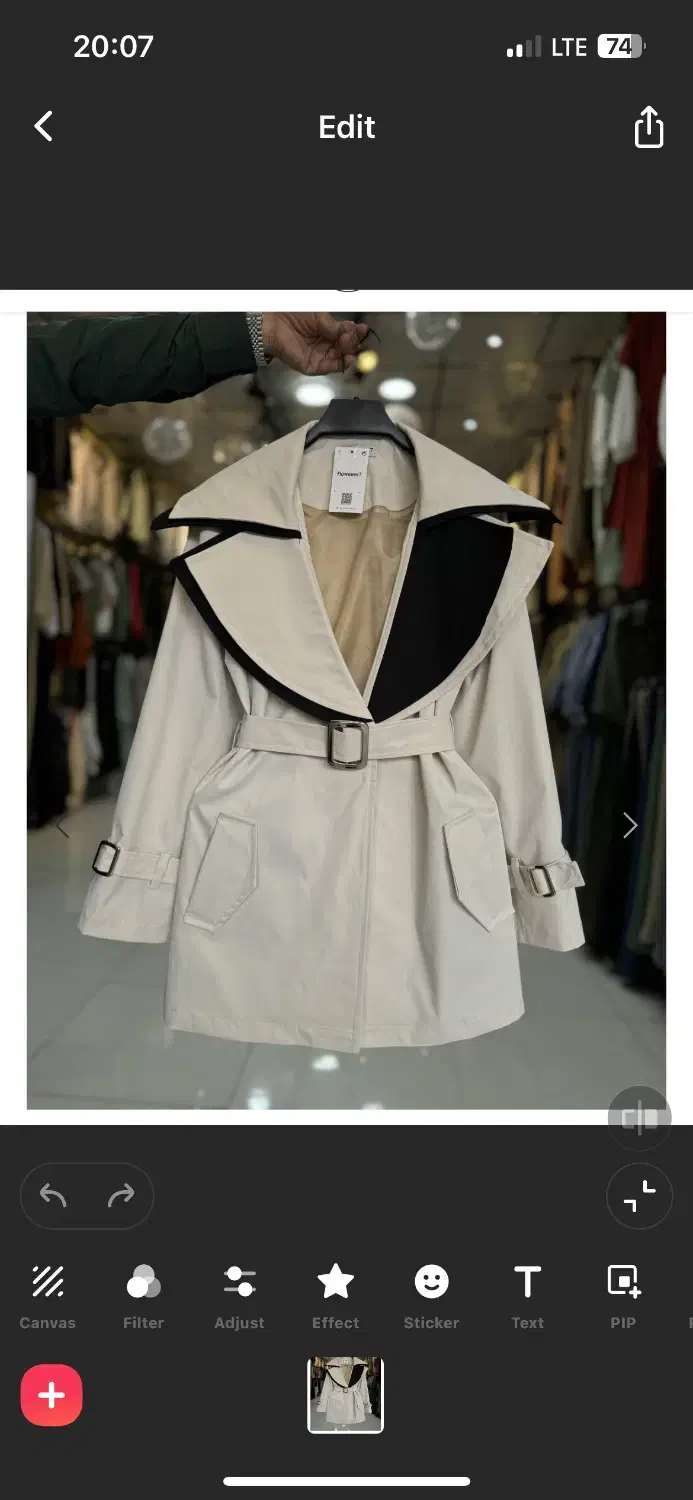Open the Filter tool

tap(143, 1295)
